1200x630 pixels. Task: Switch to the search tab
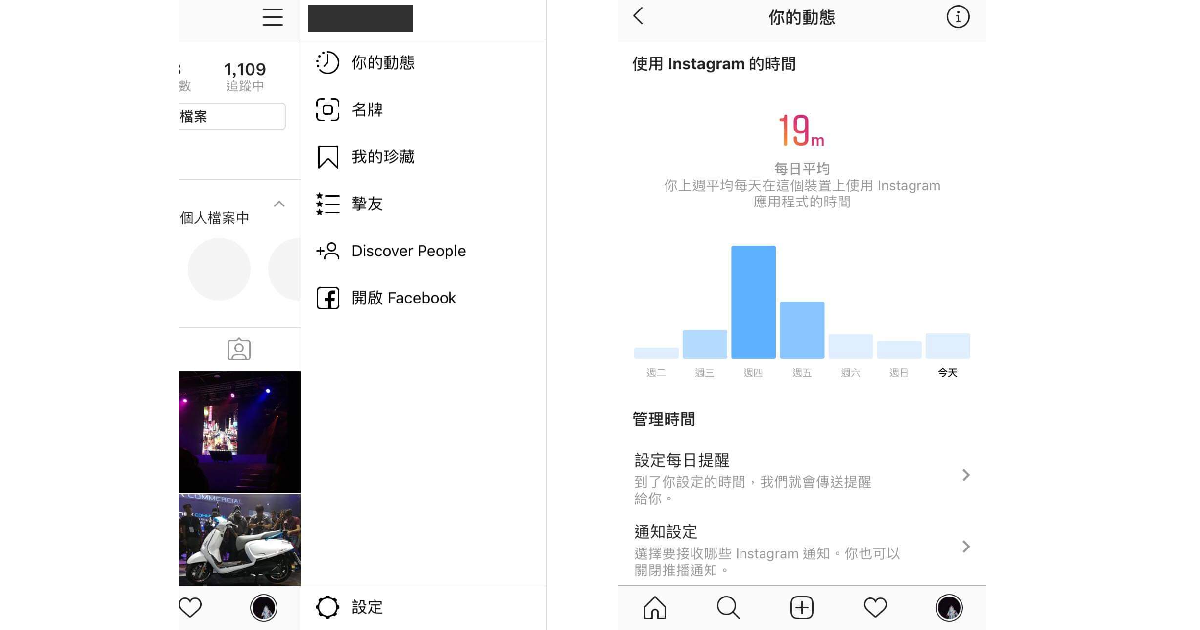pyautogui.click(x=728, y=607)
